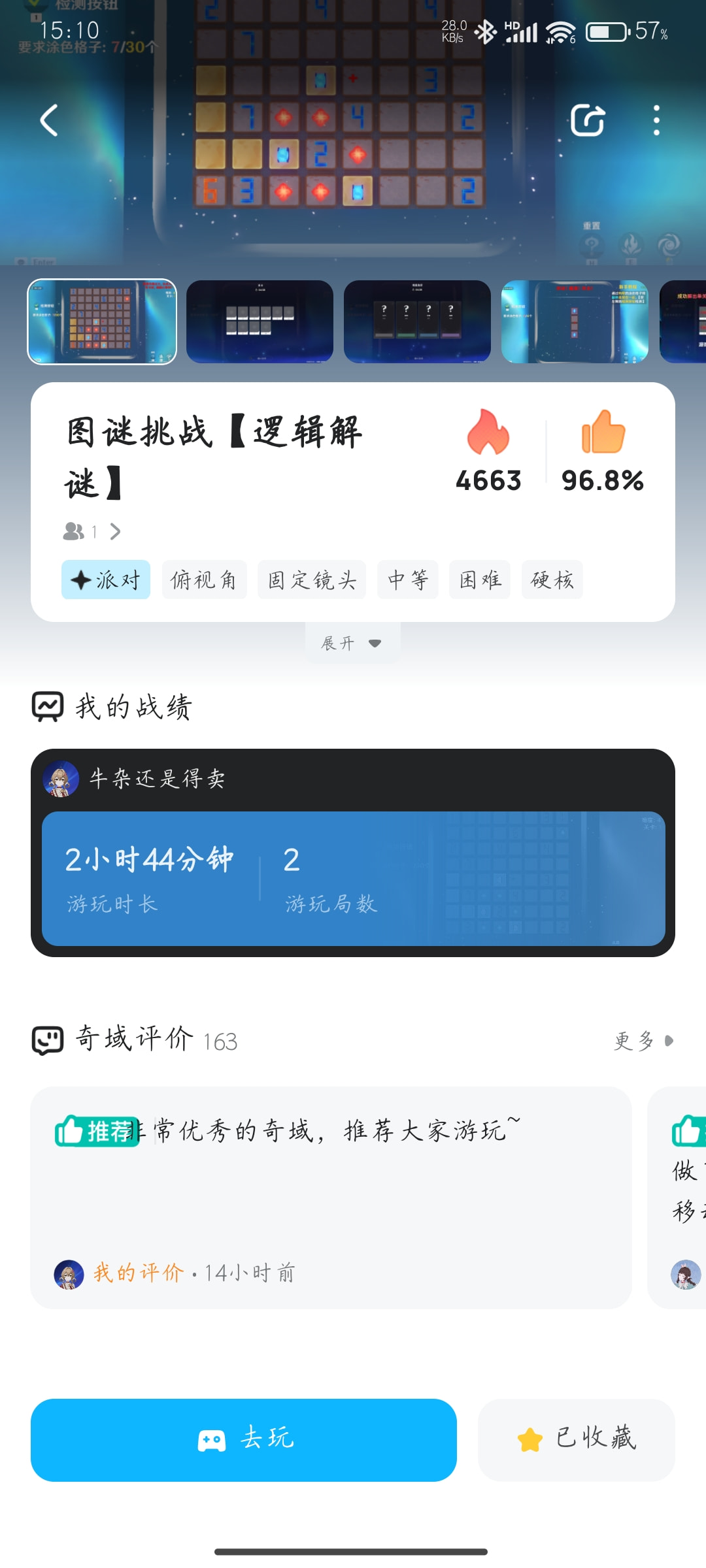Screen dimensions: 706x1568
Task: Tap the 硬核 tag chip
Action: pyautogui.click(x=552, y=580)
